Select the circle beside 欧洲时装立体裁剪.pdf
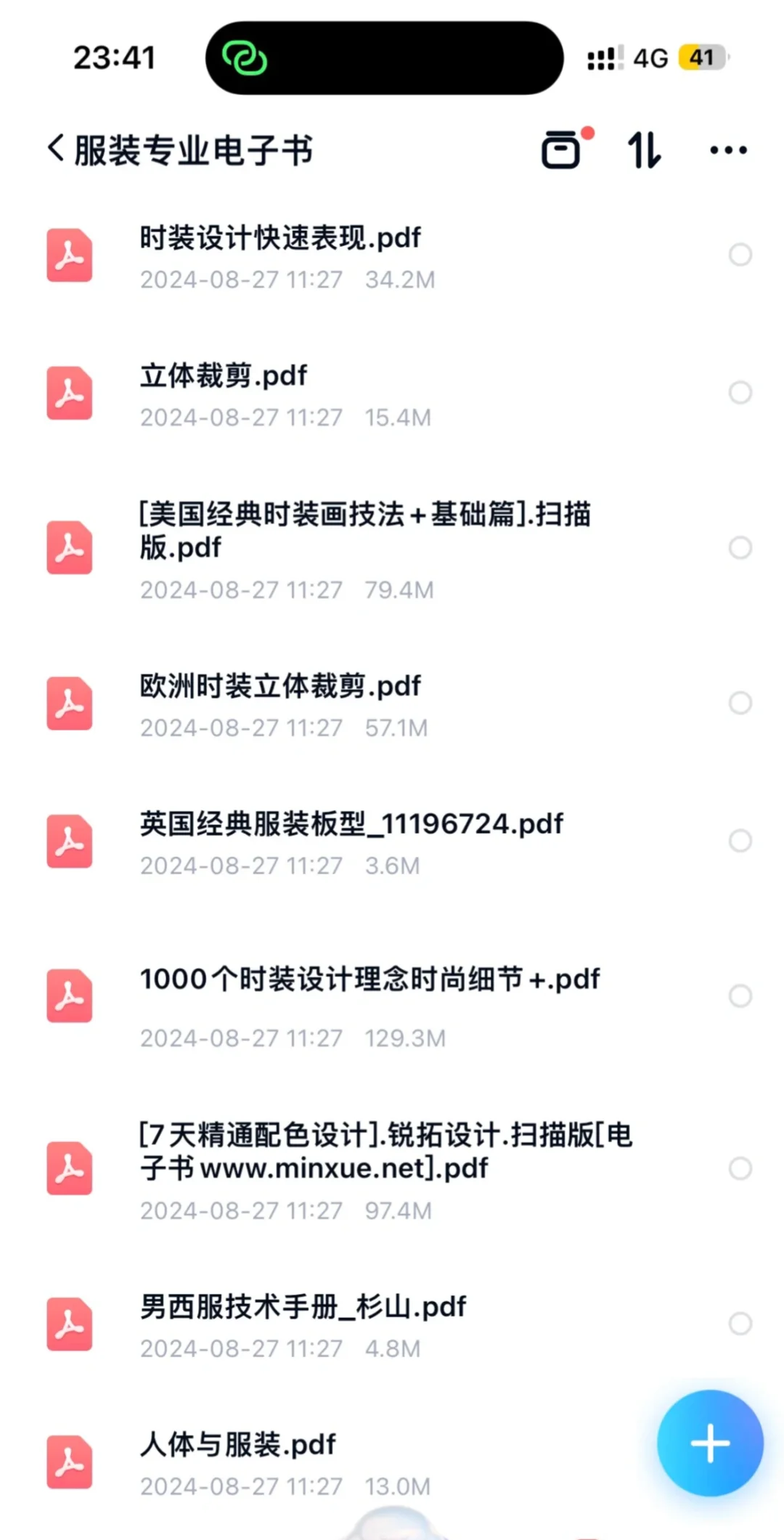 pyautogui.click(x=740, y=703)
